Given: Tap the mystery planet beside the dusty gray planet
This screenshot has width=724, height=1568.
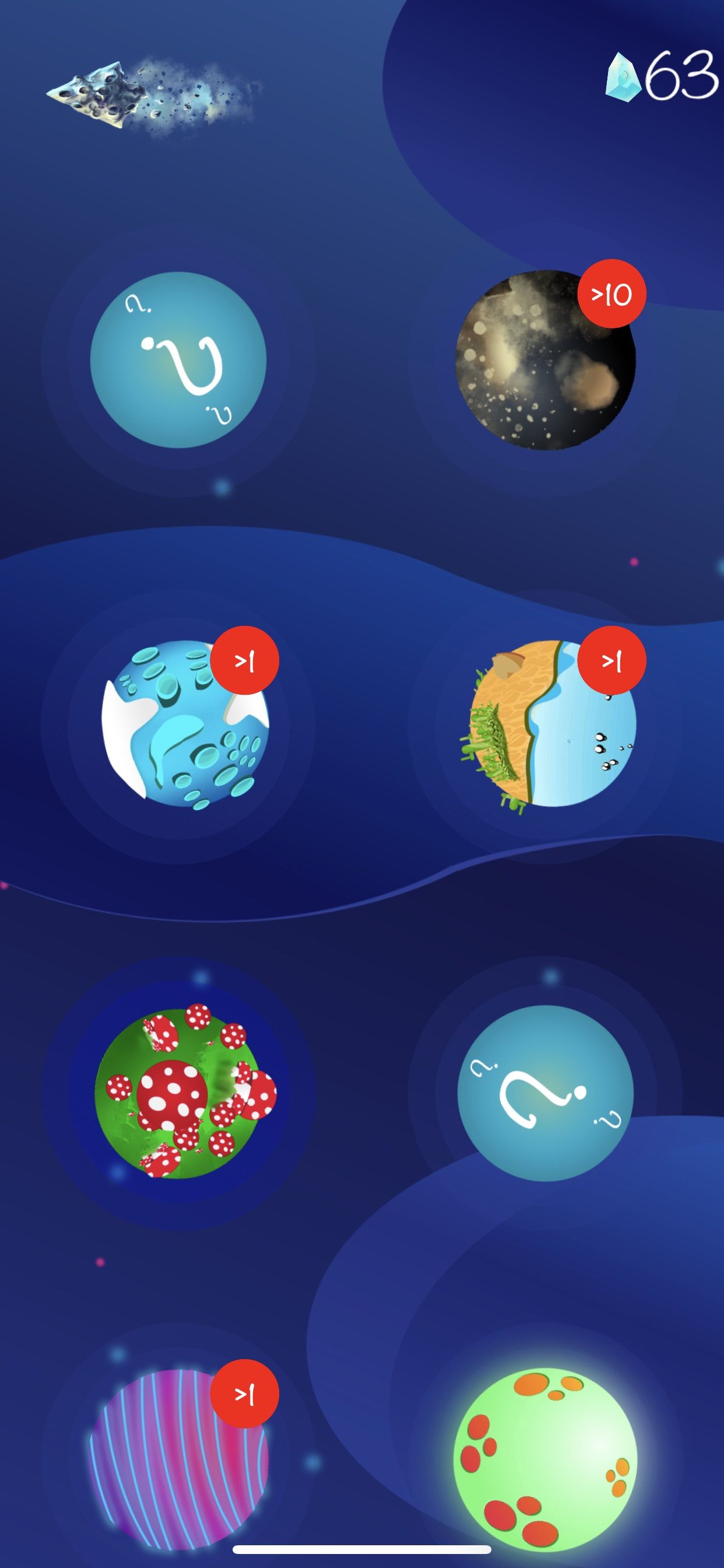Looking at the screenshot, I should point(178,360).
